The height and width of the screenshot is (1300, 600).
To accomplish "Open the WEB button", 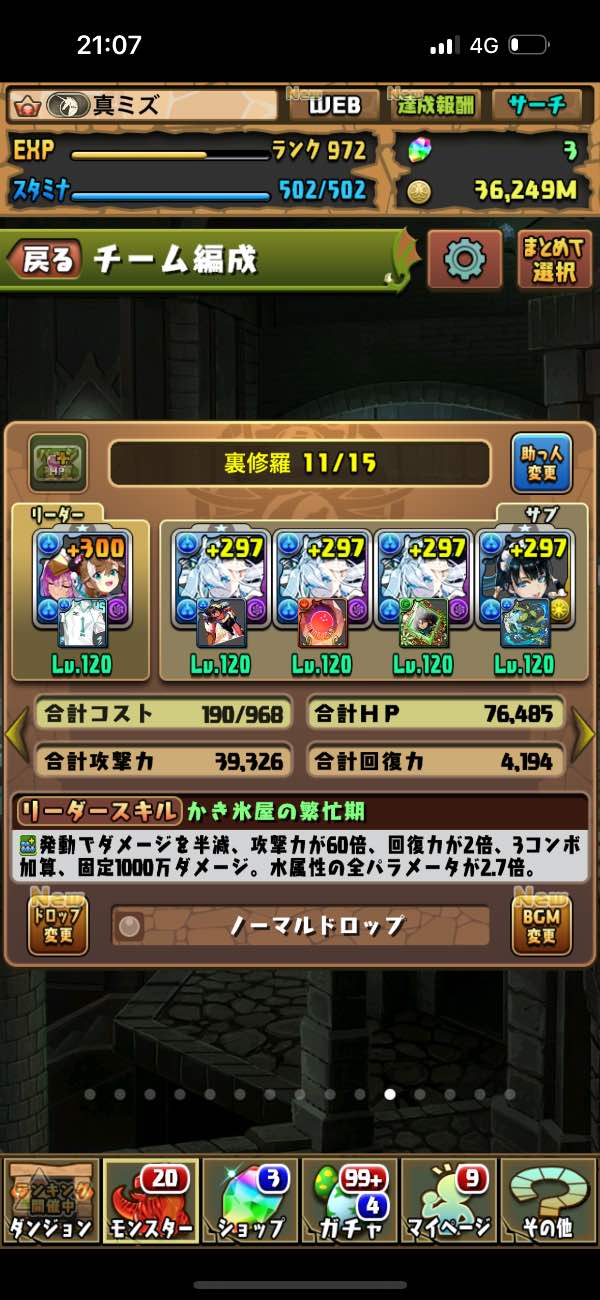I will pyautogui.click(x=334, y=104).
